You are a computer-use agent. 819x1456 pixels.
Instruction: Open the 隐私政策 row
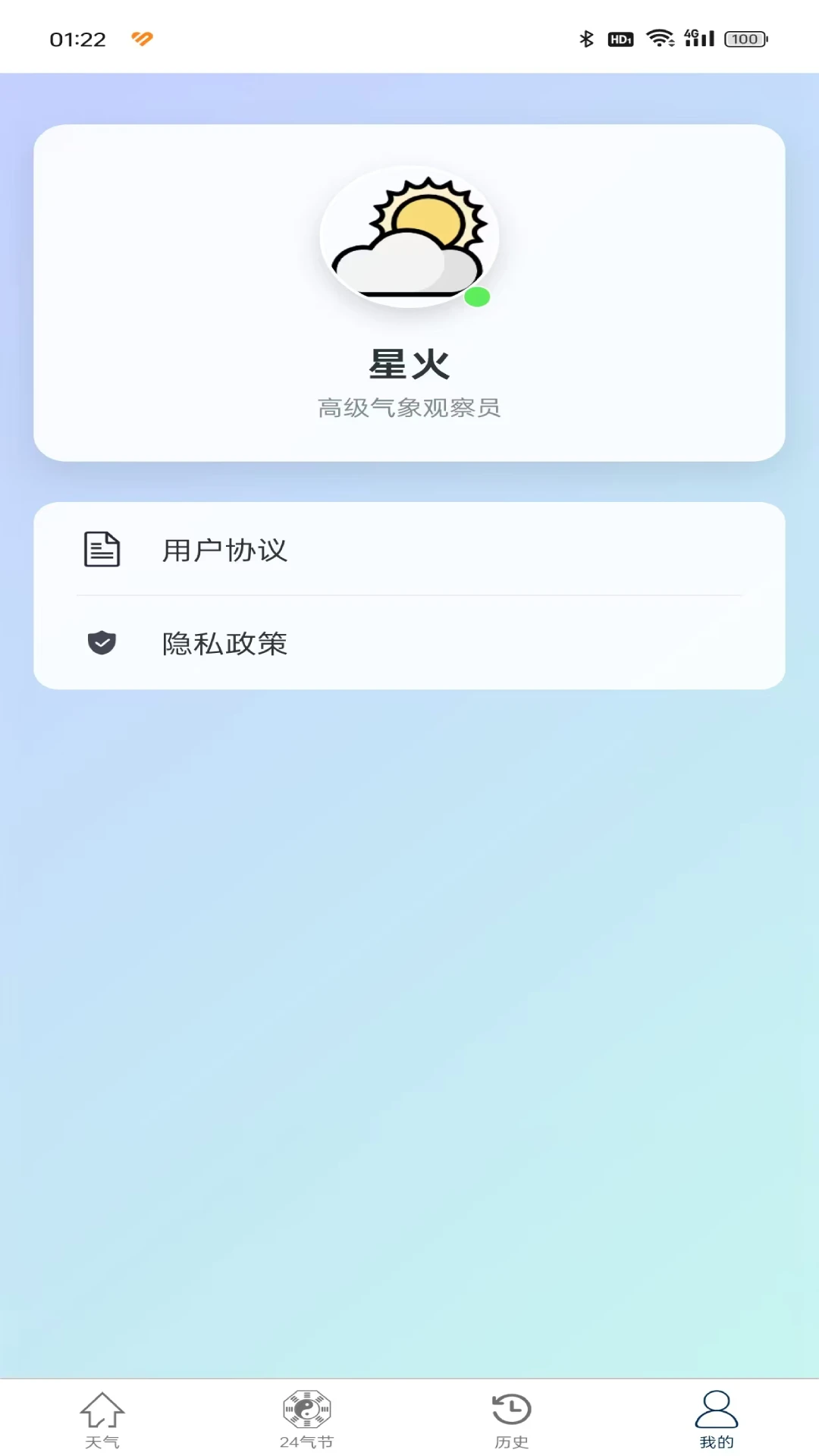(409, 643)
